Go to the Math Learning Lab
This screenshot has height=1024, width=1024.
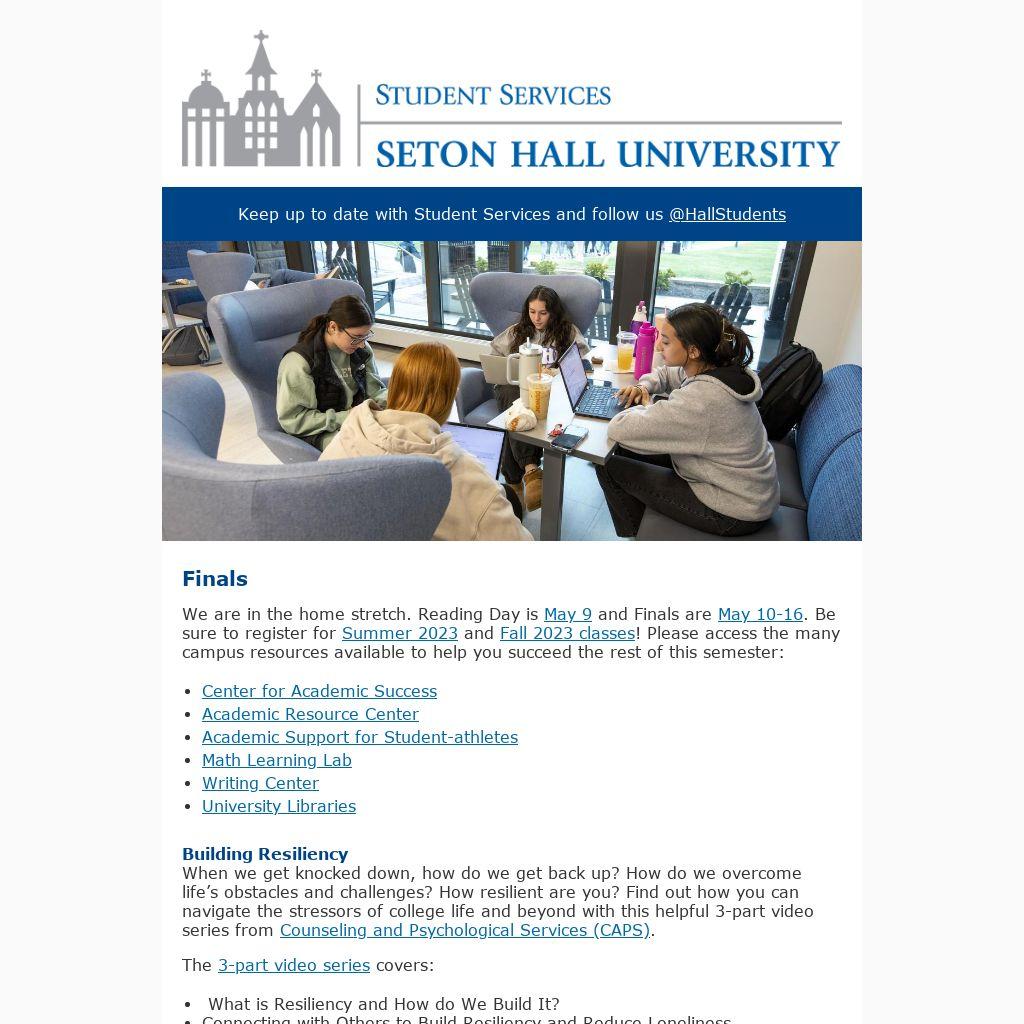276,760
